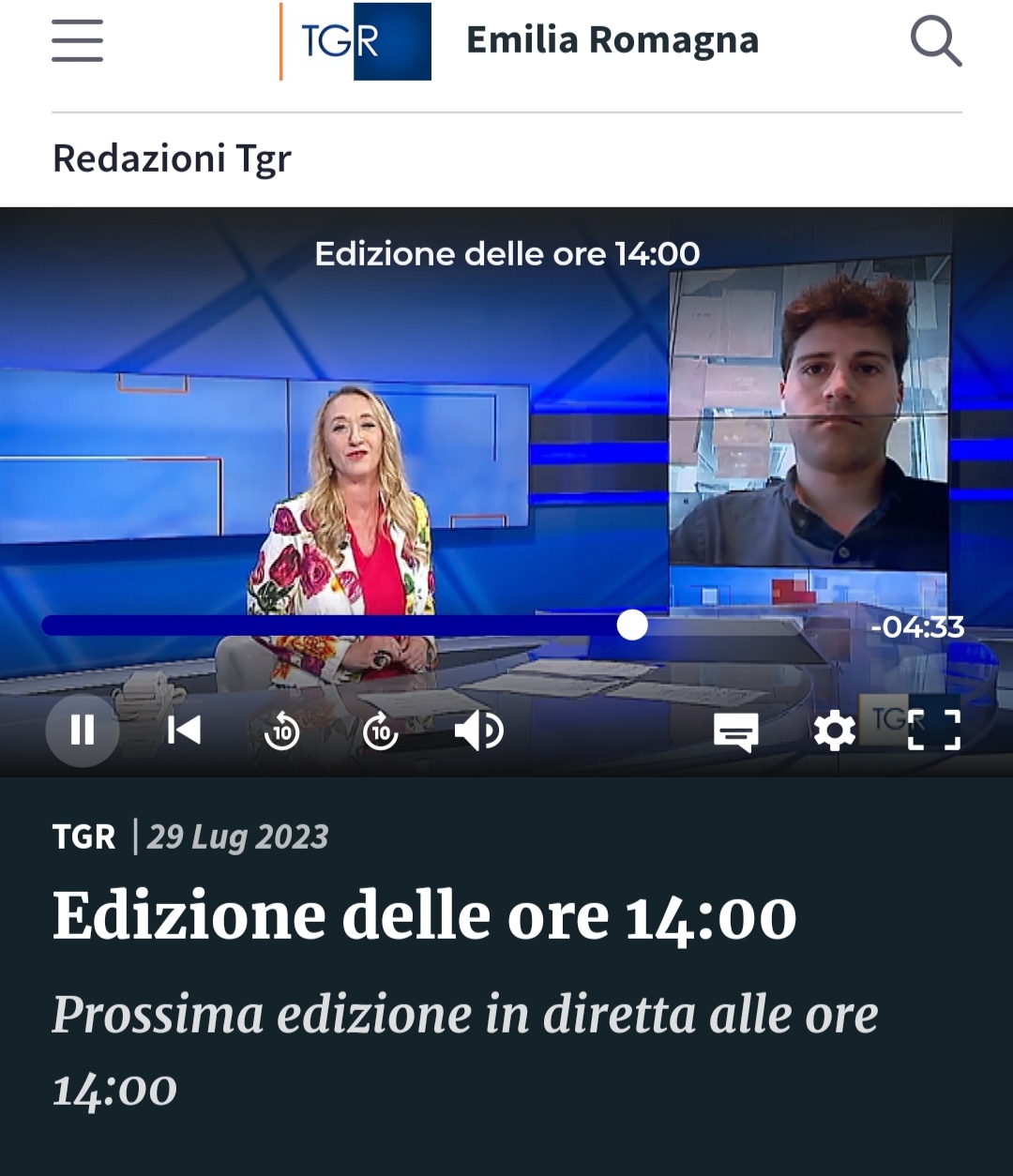Toggle the subtitles icon
The height and width of the screenshot is (1176, 1013).
[x=736, y=731]
